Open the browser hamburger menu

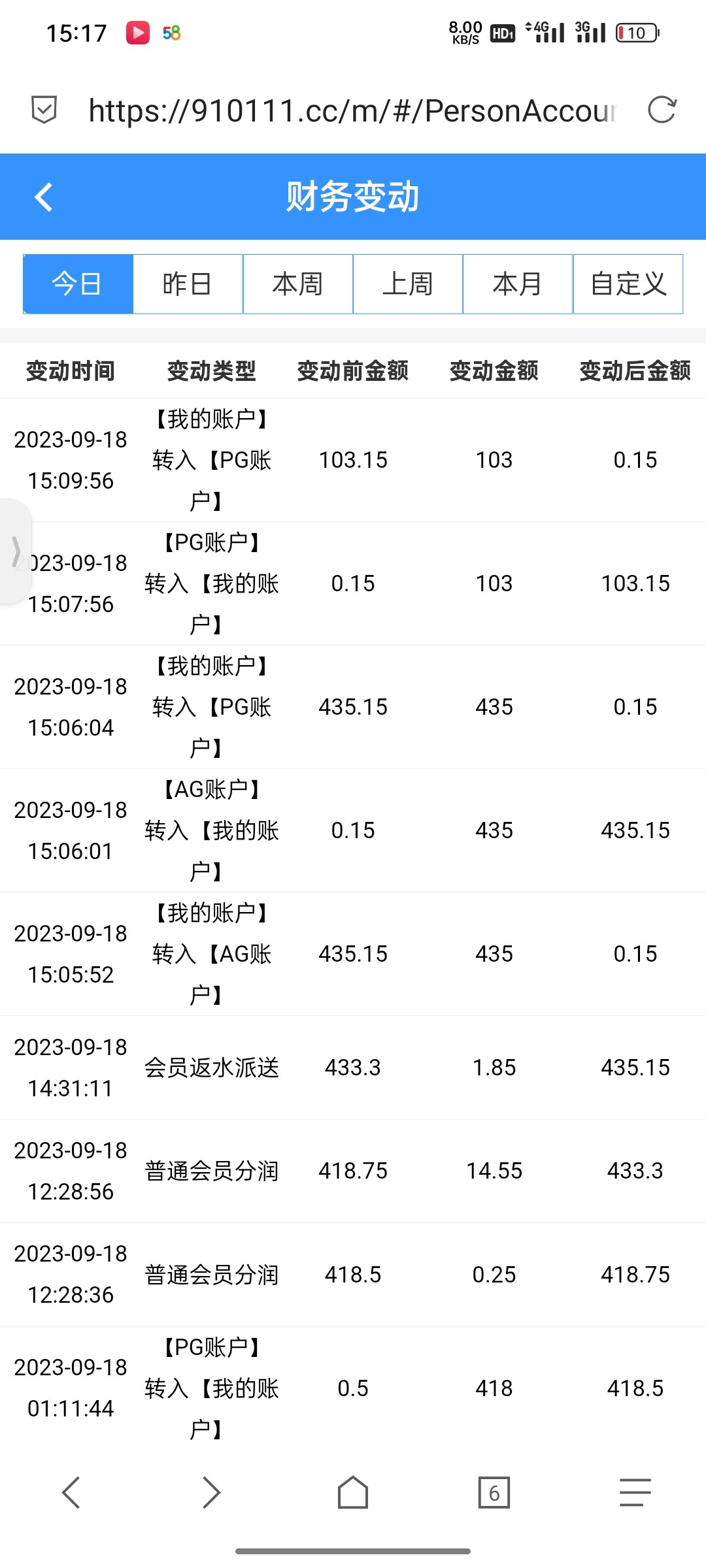pyautogui.click(x=635, y=1493)
